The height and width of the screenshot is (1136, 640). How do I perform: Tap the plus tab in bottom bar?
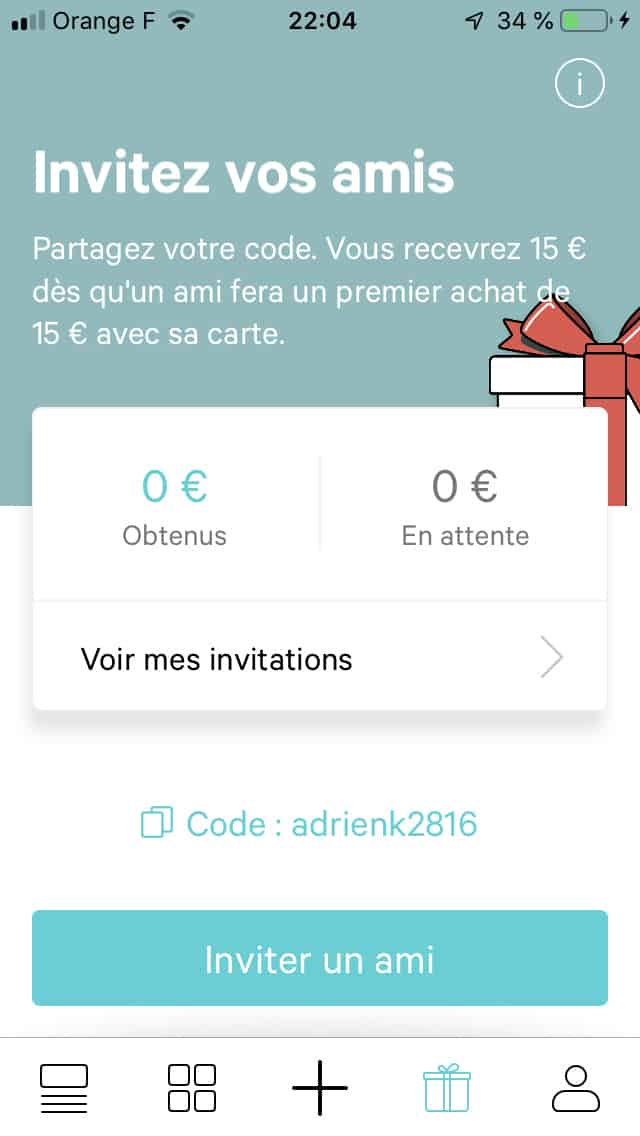click(320, 1087)
